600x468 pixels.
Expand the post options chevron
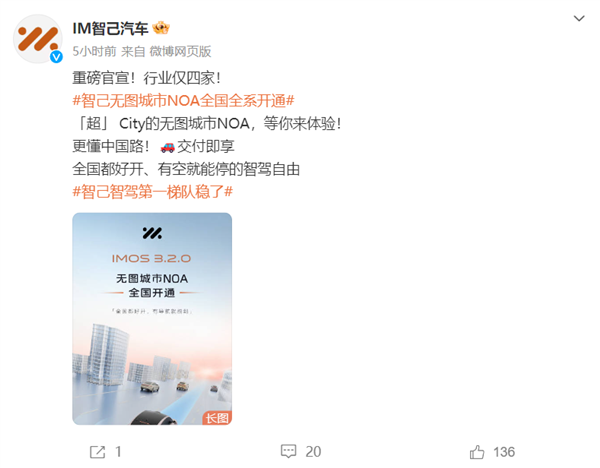[579, 19]
